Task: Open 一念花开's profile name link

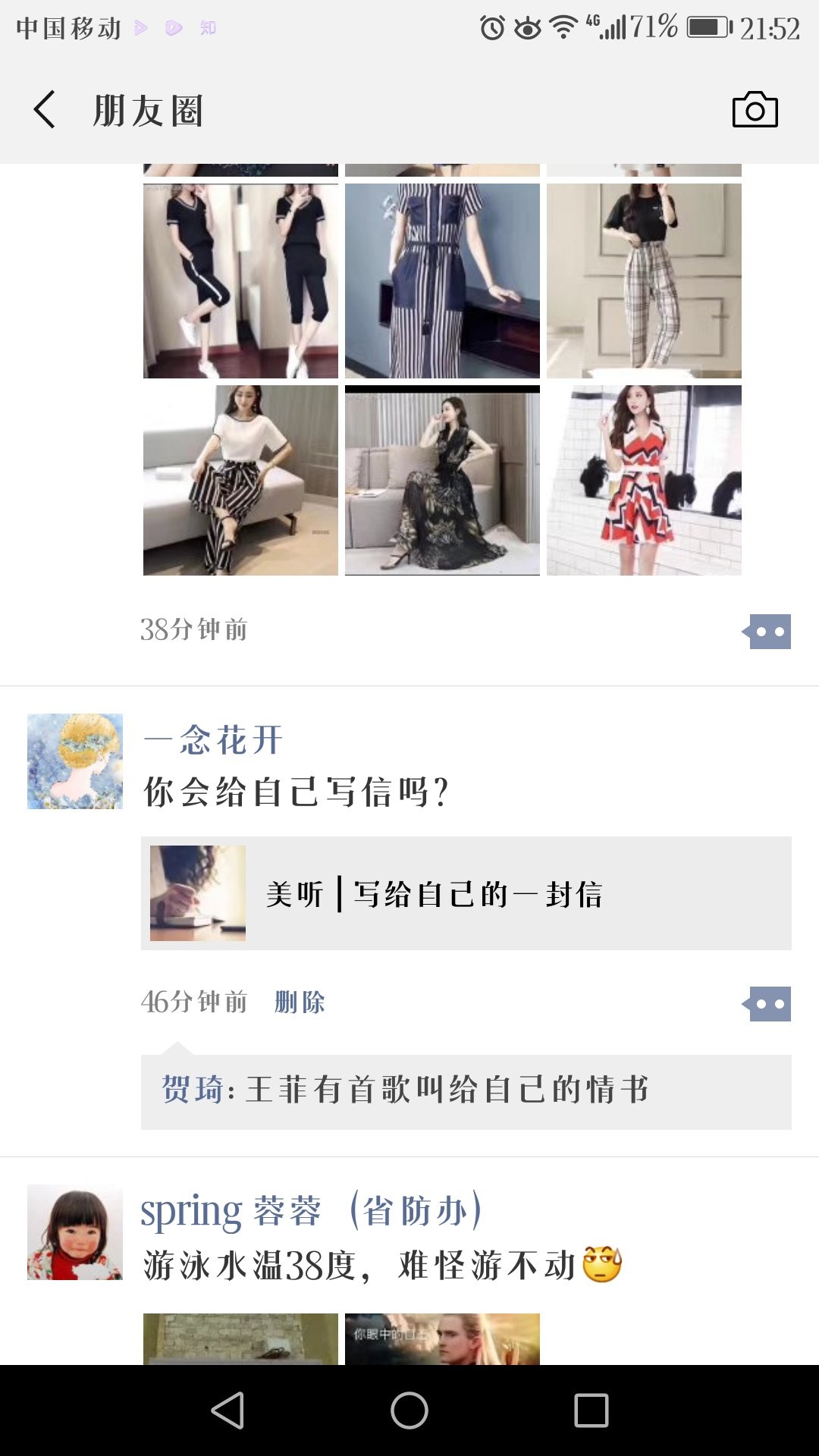Action: (214, 739)
